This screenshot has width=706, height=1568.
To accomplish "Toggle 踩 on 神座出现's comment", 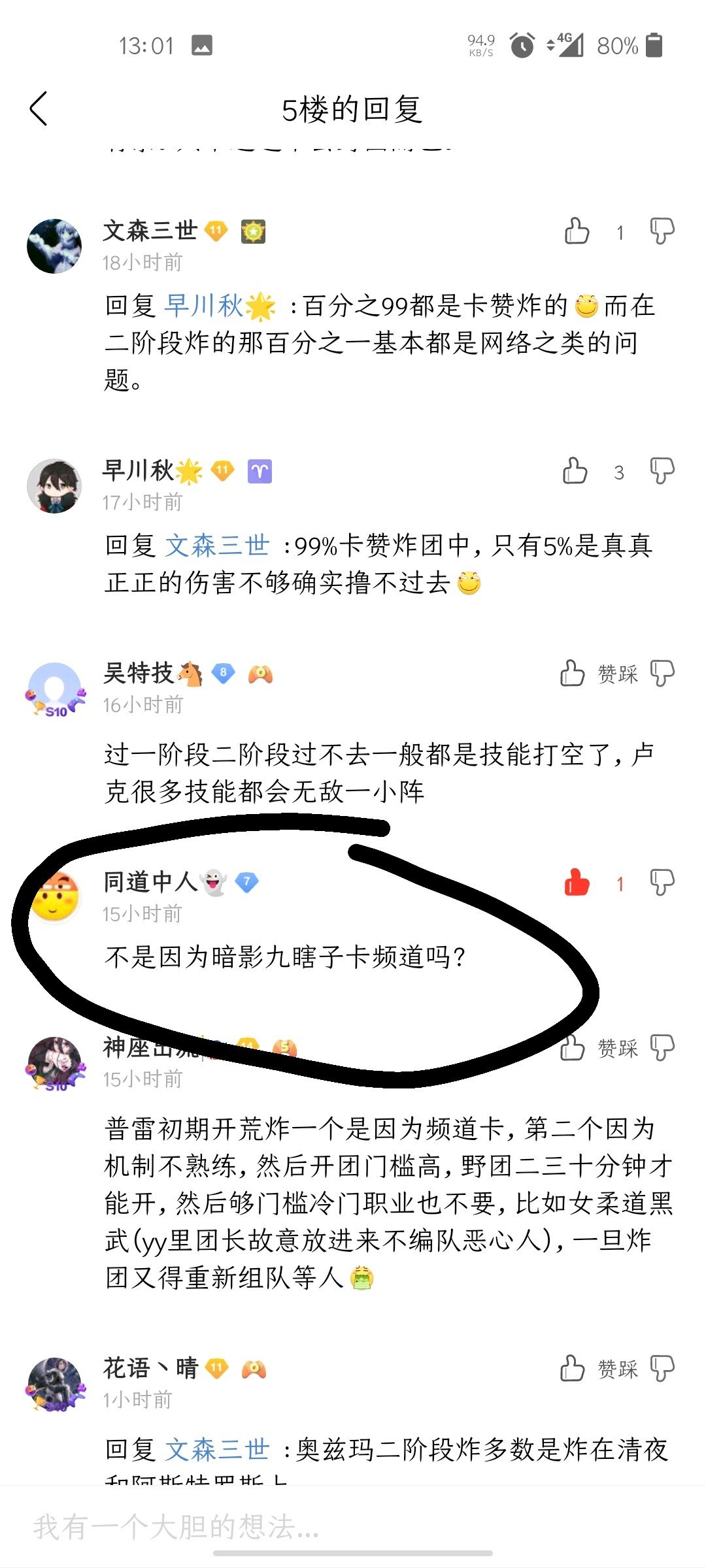I will (x=663, y=1049).
